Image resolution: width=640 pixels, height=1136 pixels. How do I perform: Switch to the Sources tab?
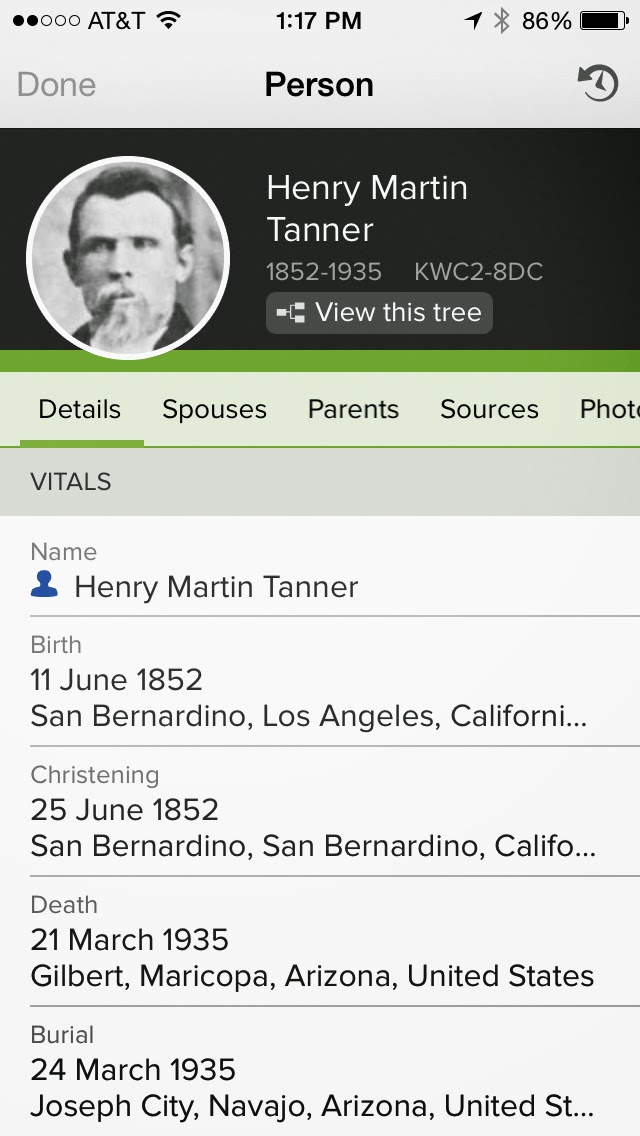click(489, 409)
